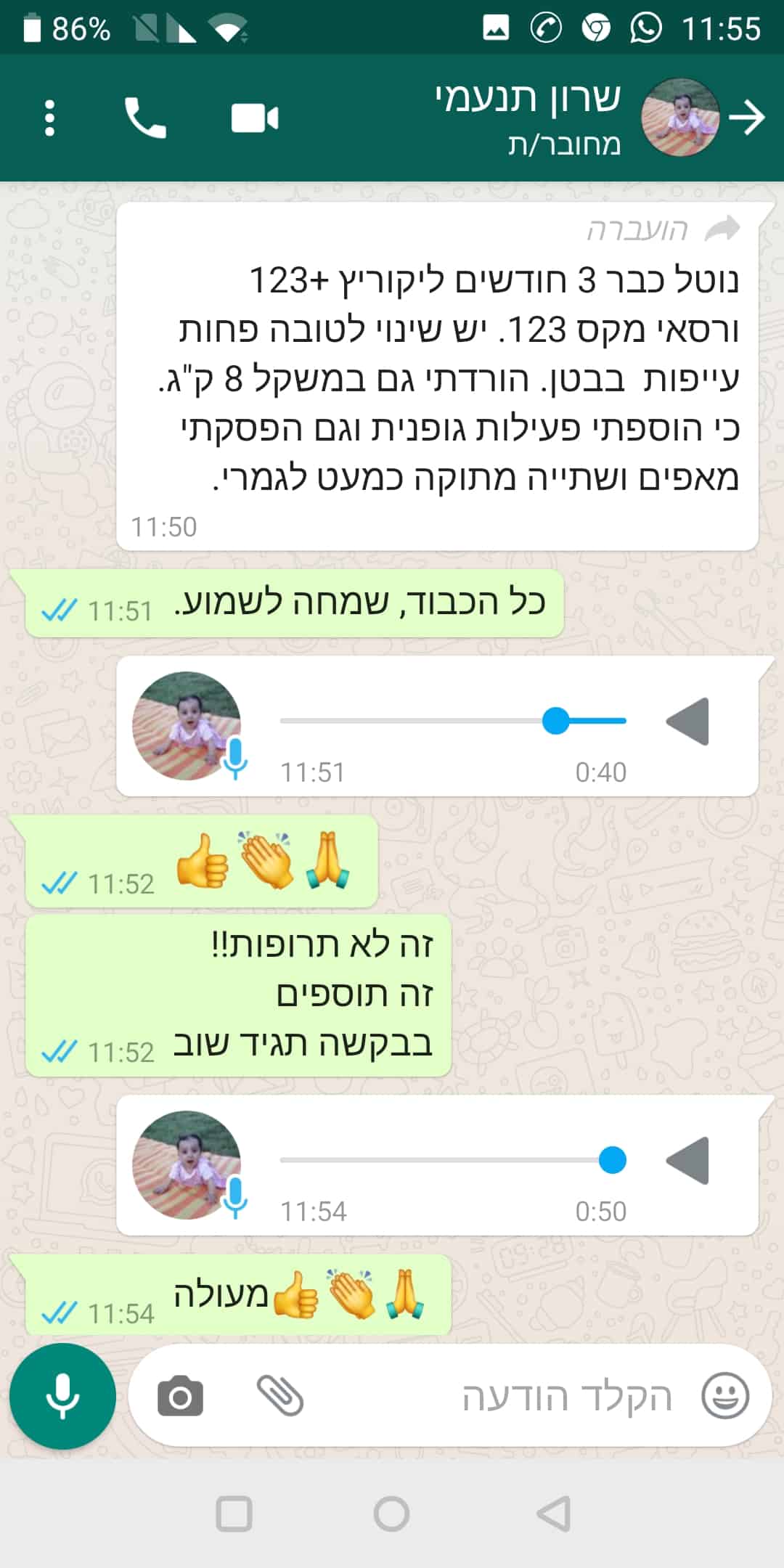Start a video call with the contact

click(254, 118)
